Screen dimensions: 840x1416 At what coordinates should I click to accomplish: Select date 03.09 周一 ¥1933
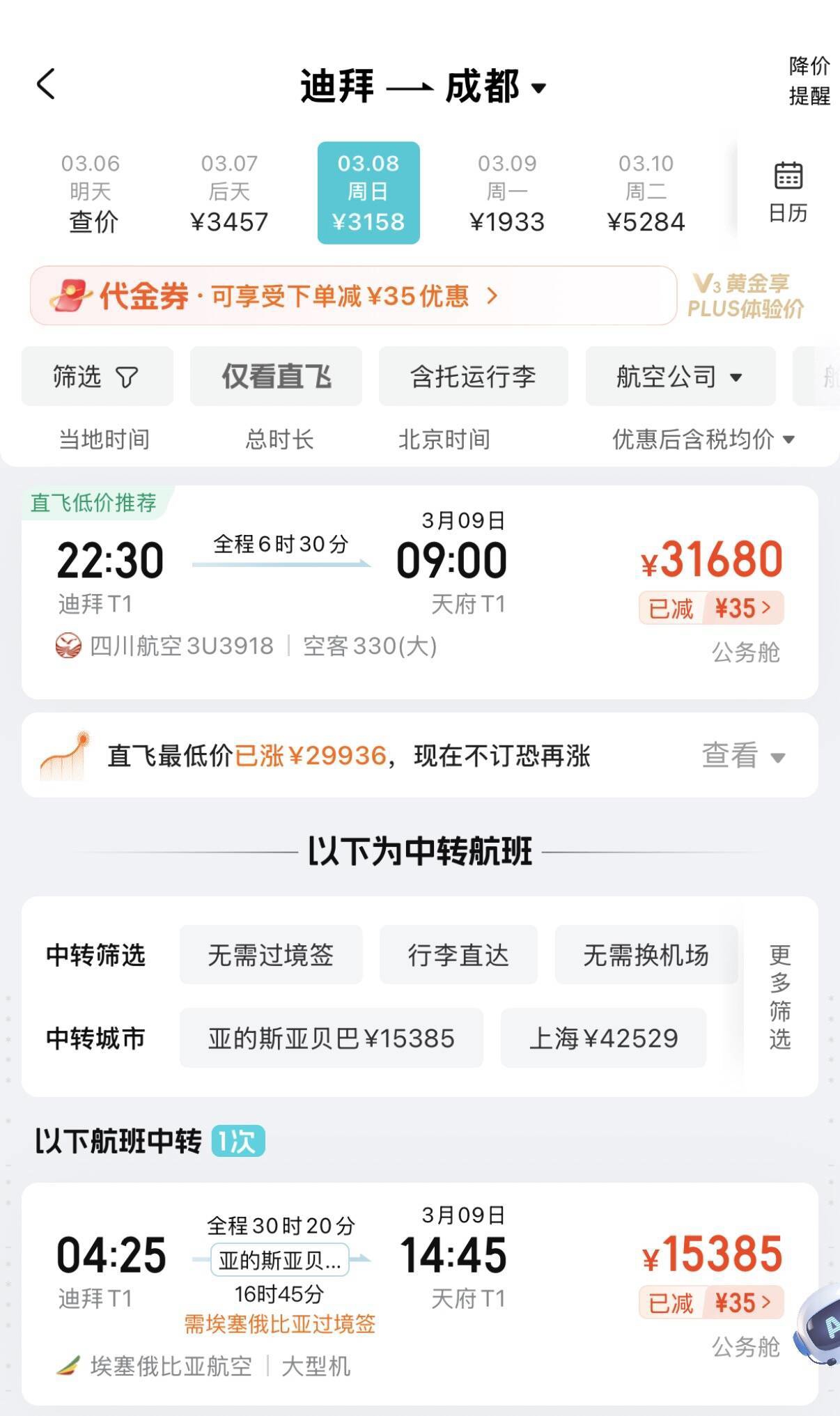506,193
